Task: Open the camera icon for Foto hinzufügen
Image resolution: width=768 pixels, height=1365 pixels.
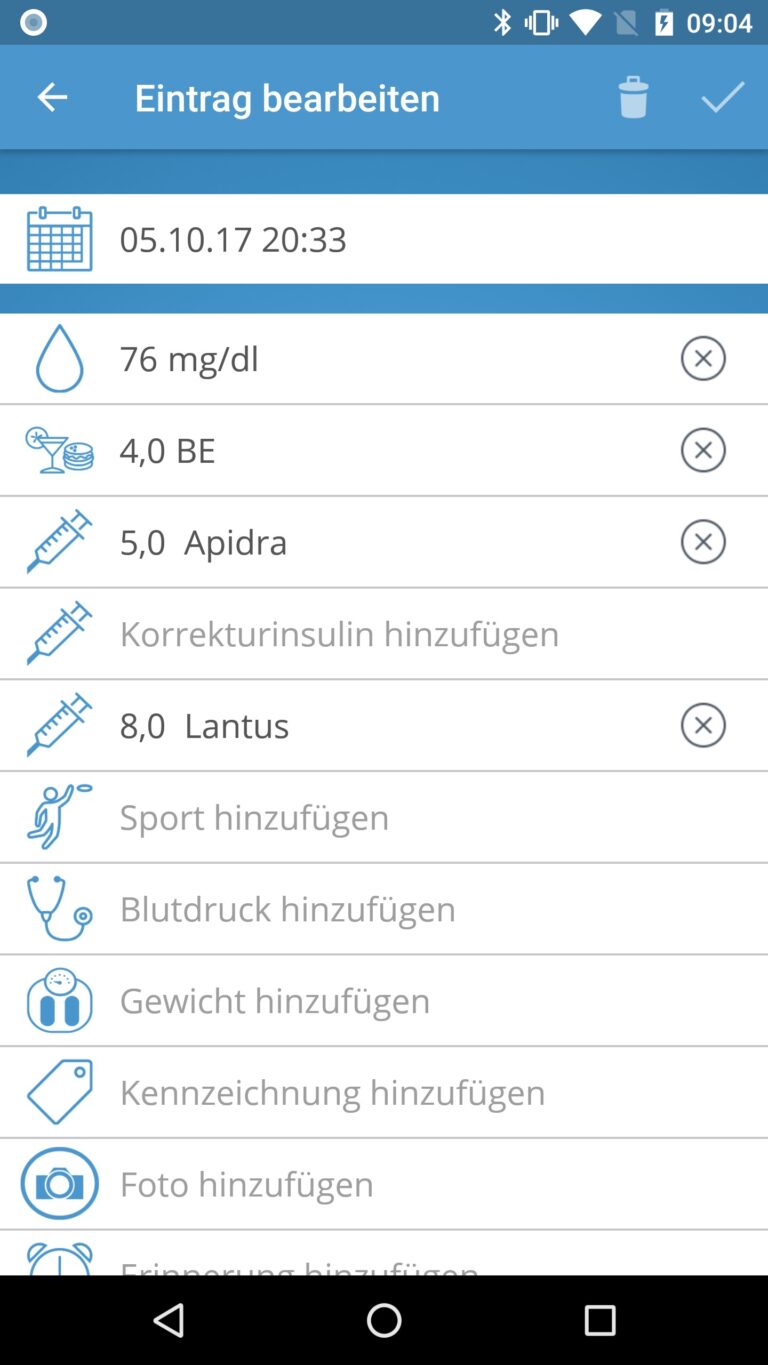Action: click(x=58, y=1183)
